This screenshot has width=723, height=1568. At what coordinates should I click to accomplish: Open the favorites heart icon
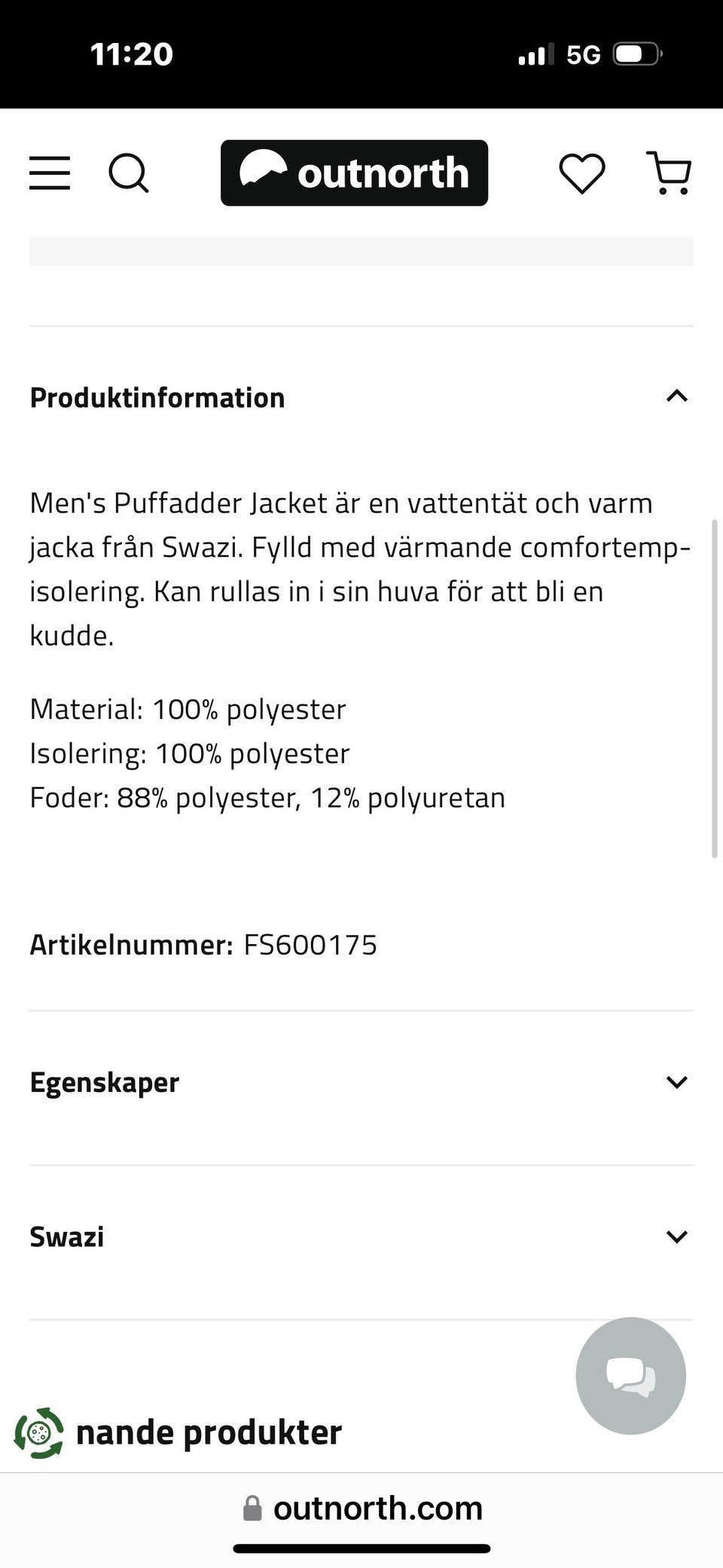click(582, 173)
